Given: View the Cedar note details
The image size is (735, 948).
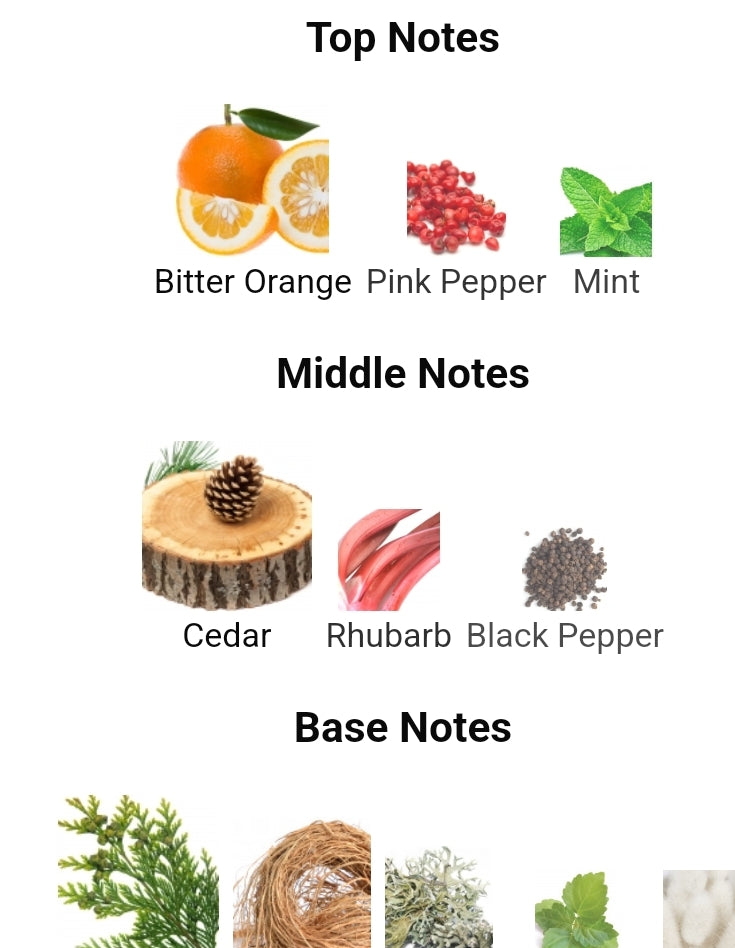Looking at the screenshot, I should pyautogui.click(x=227, y=528).
